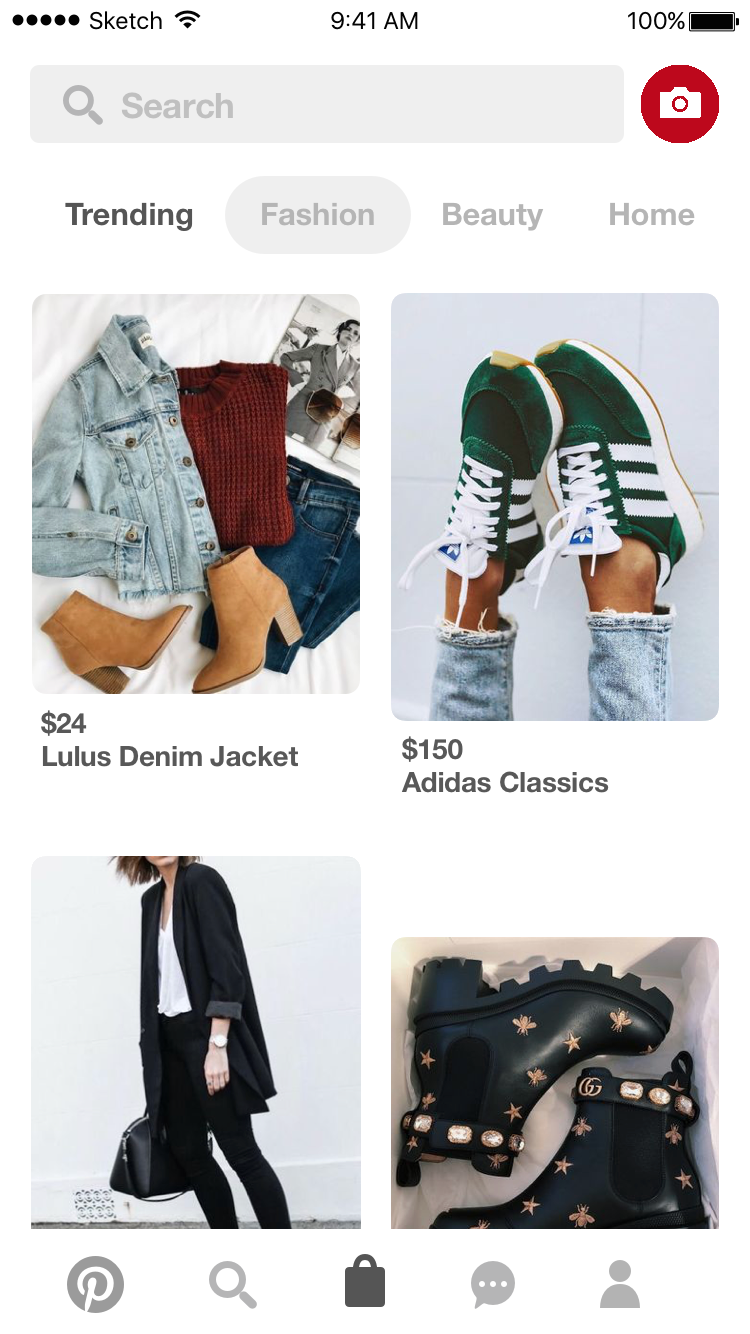Select the Fashion category chip
This screenshot has width=750, height=1334.
click(x=318, y=215)
